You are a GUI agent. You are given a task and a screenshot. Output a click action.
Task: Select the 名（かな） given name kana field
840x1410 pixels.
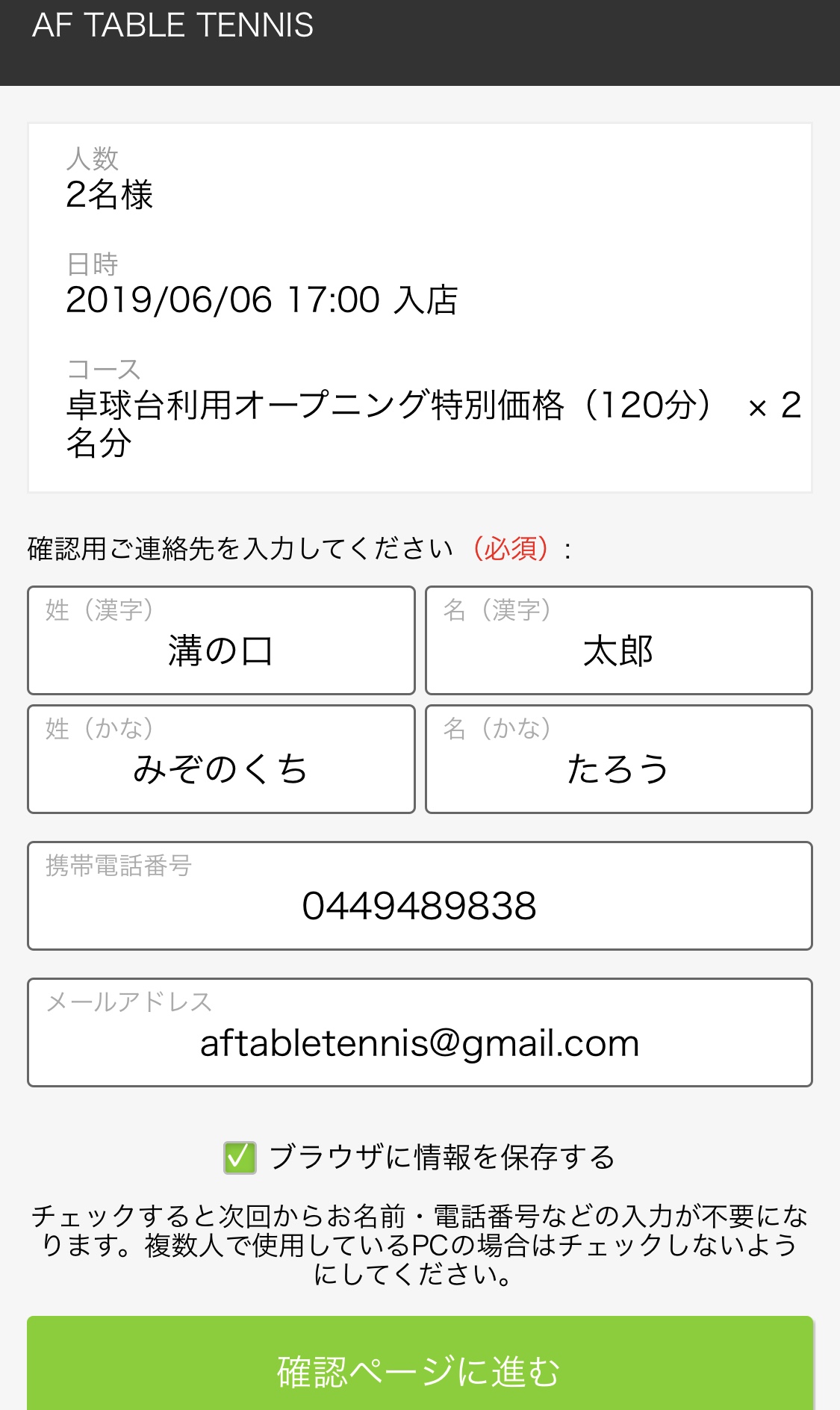(619, 759)
